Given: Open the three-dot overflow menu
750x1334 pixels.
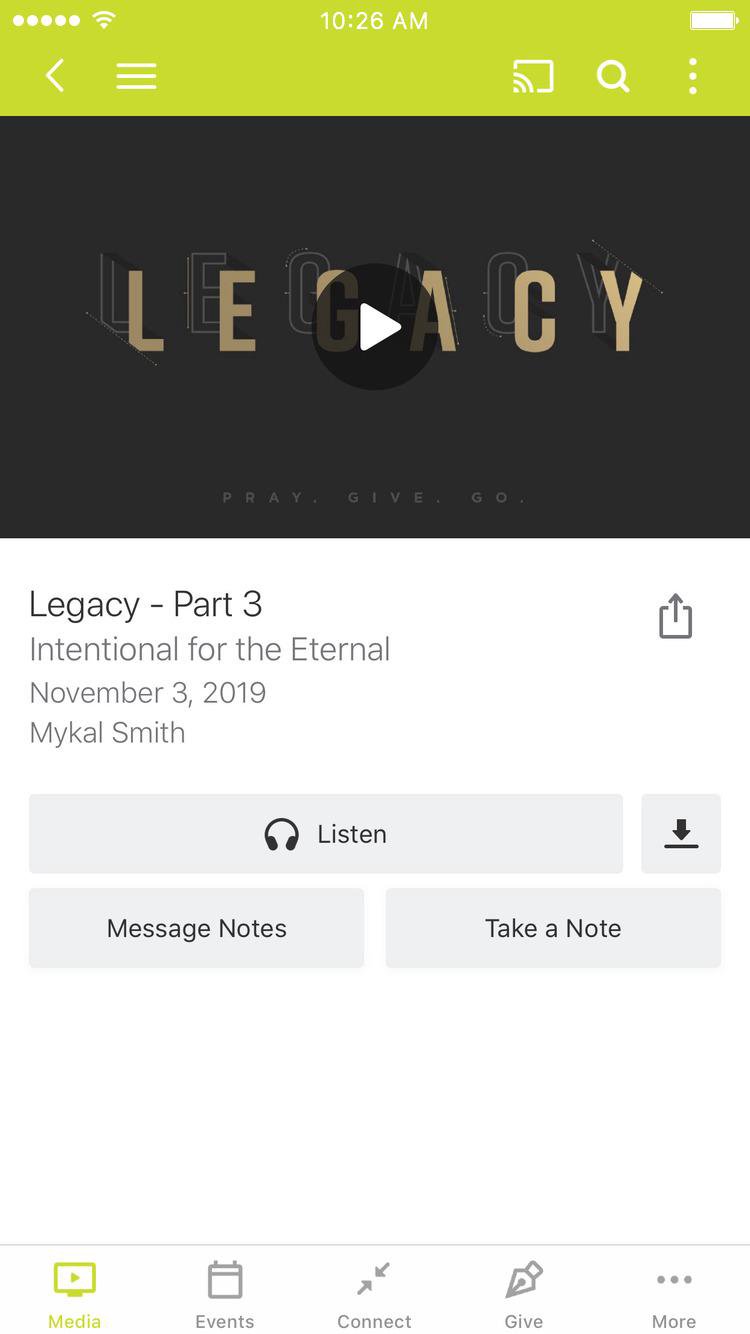Looking at the screenshot, I should click(693, 76).
